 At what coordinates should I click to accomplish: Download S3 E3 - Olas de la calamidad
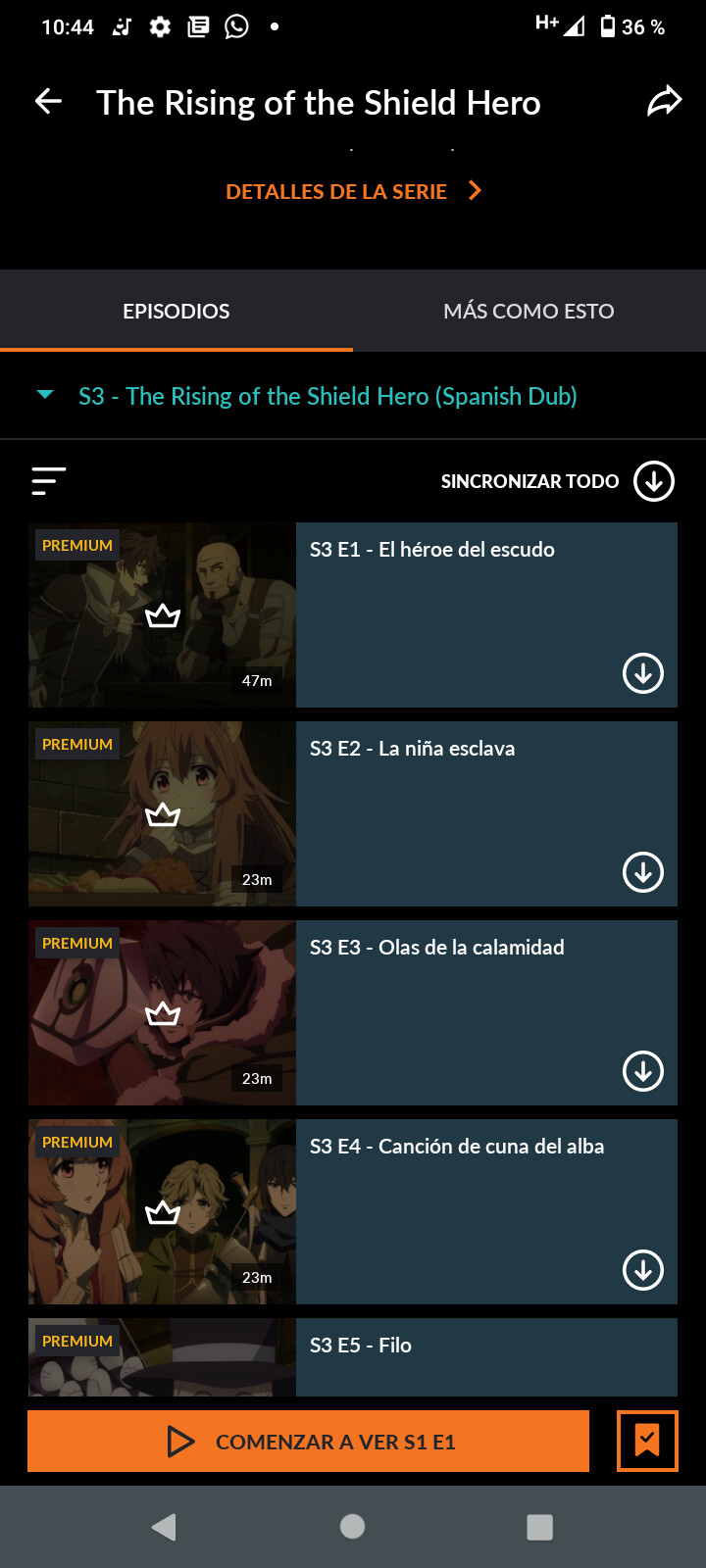643,1071
